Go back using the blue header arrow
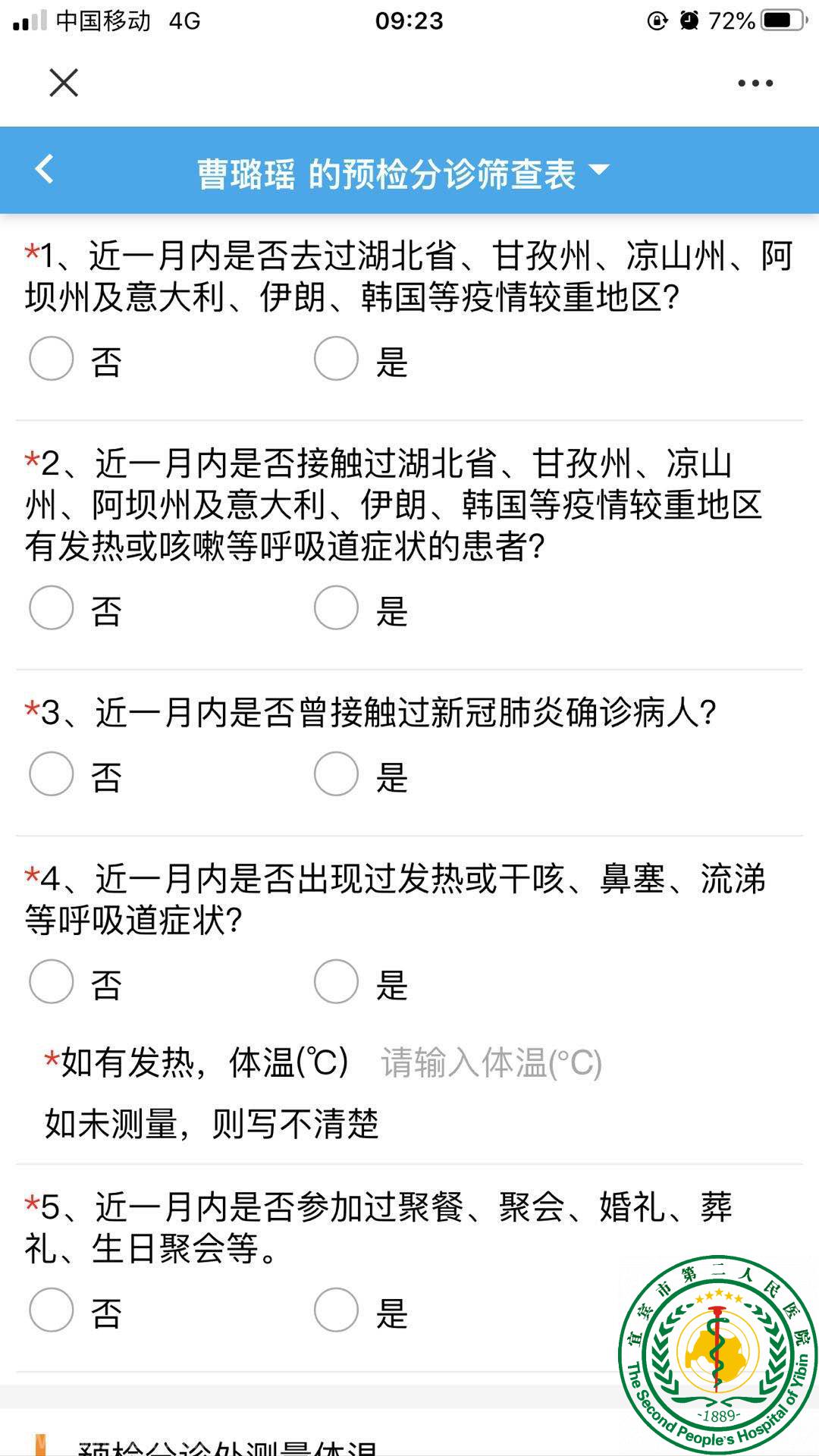Screen dimensions: 819x1456 pyautogui.click(x=45, y=169)
